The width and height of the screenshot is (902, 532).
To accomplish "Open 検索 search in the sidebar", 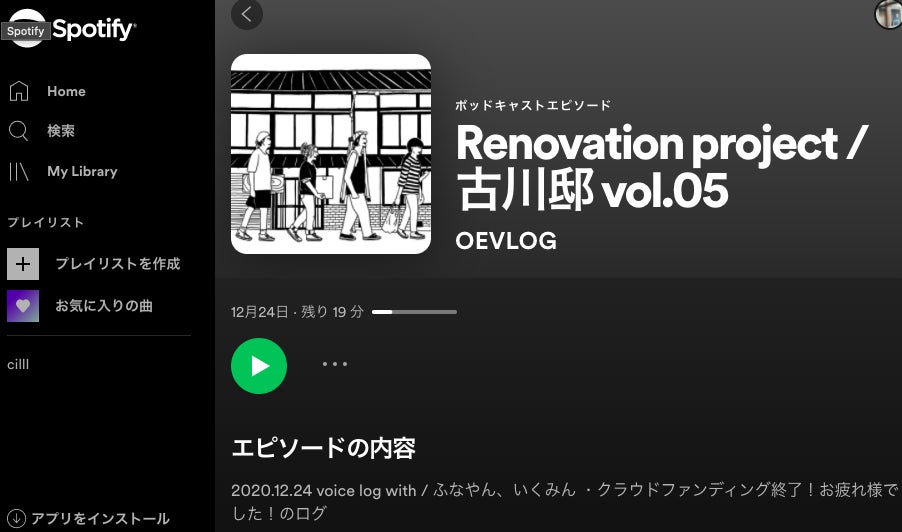I will click(61, 131).
